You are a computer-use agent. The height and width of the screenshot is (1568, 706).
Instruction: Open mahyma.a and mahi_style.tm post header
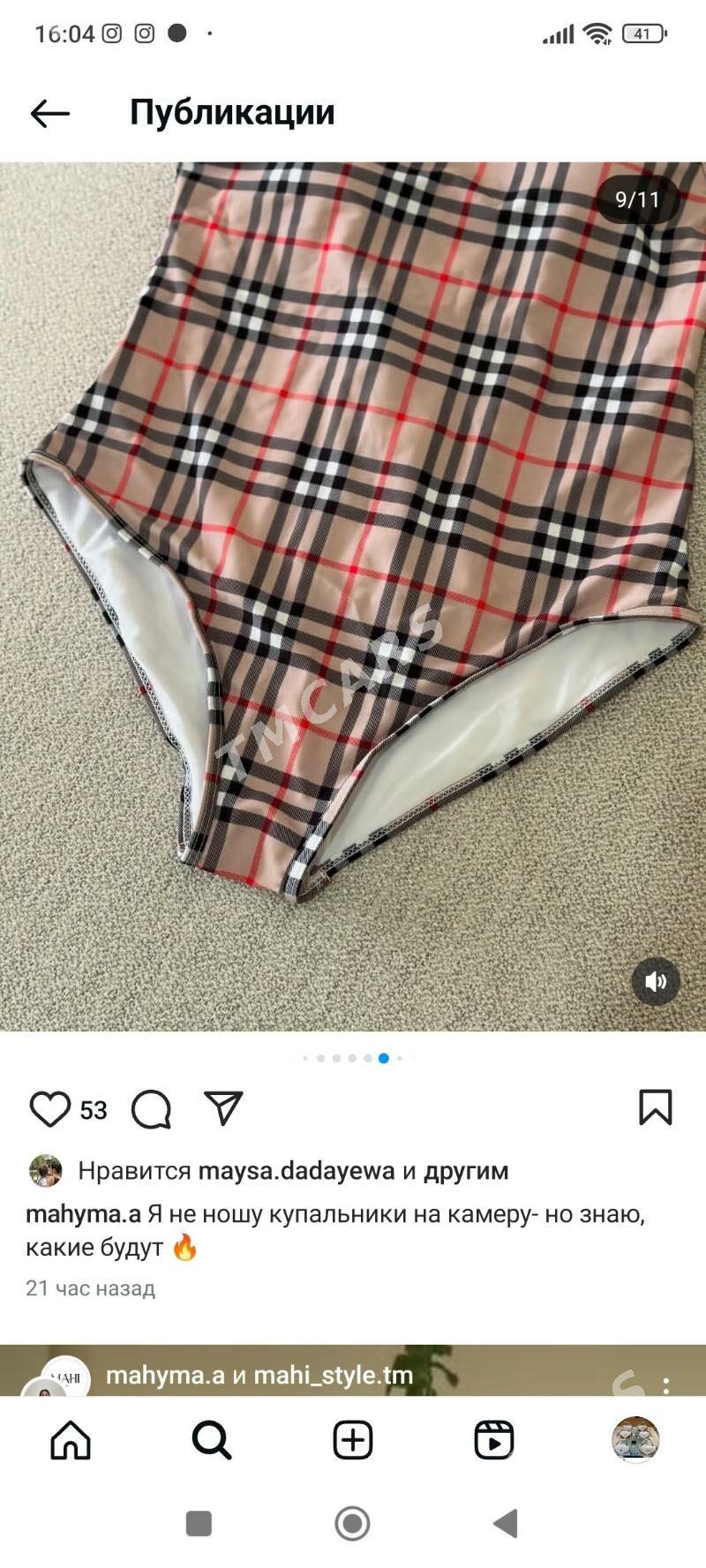(259, 1375)
